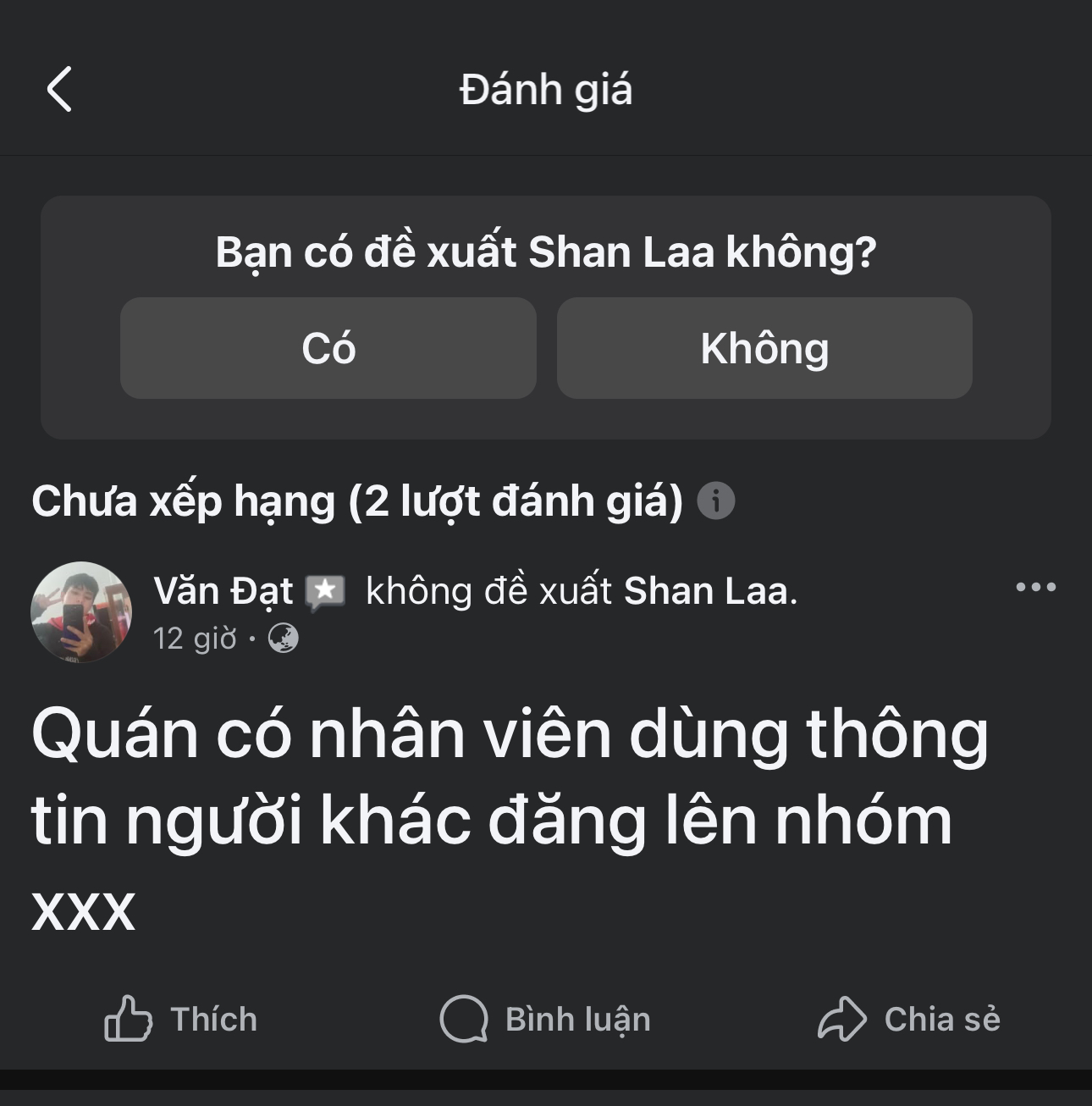This screenshot has height=1106, width=1092.
Task: View Văn Đạt's profile via his name
Action: 223,591
